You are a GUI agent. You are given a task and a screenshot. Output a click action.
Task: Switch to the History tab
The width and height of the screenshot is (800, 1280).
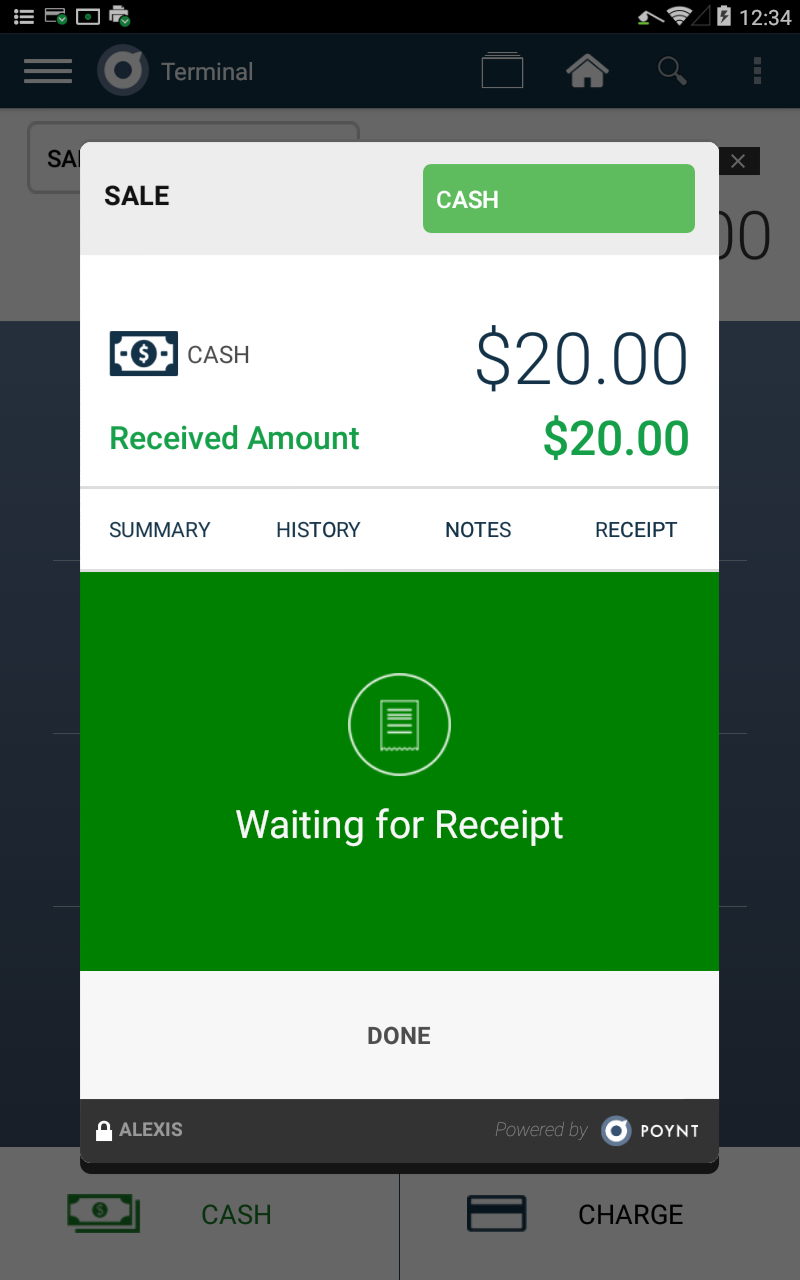coord(318,530)
